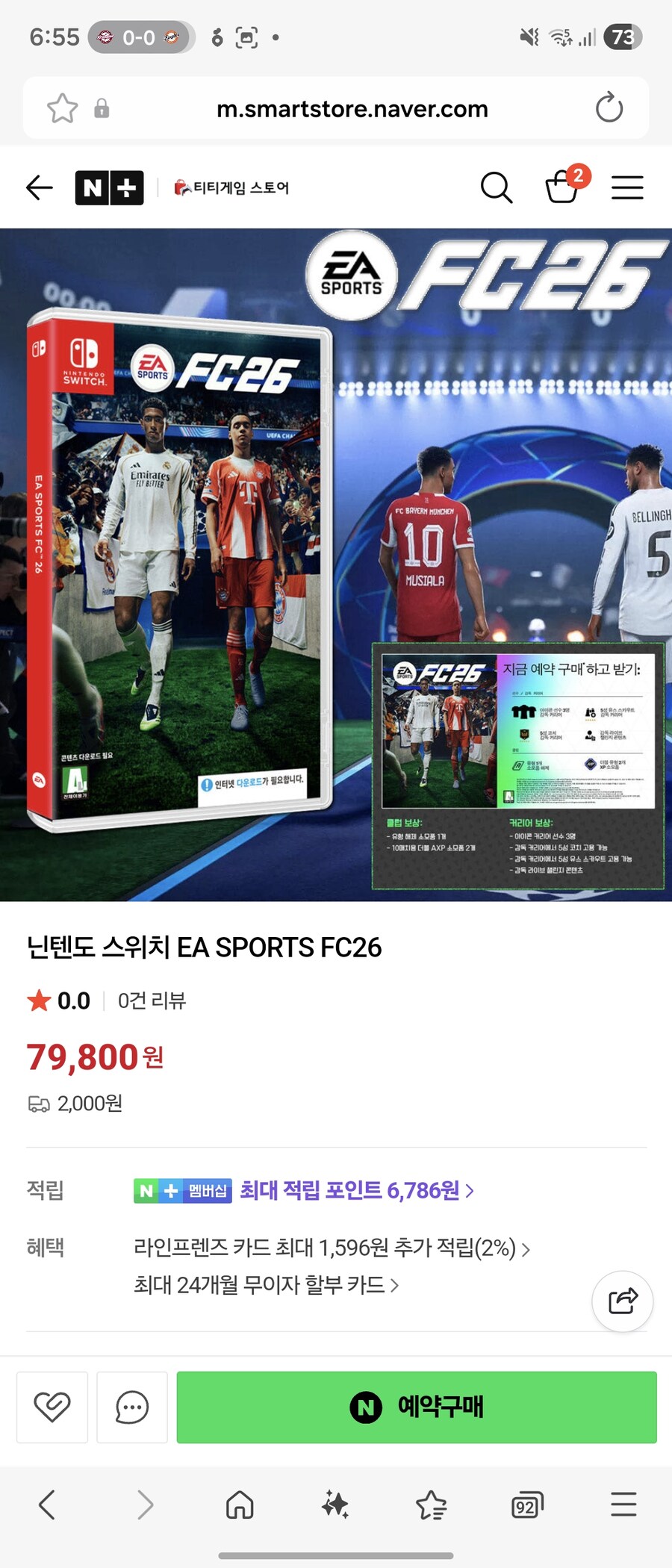
Task: Open the 0건 리뷰 reviews
Action: 152,1001
